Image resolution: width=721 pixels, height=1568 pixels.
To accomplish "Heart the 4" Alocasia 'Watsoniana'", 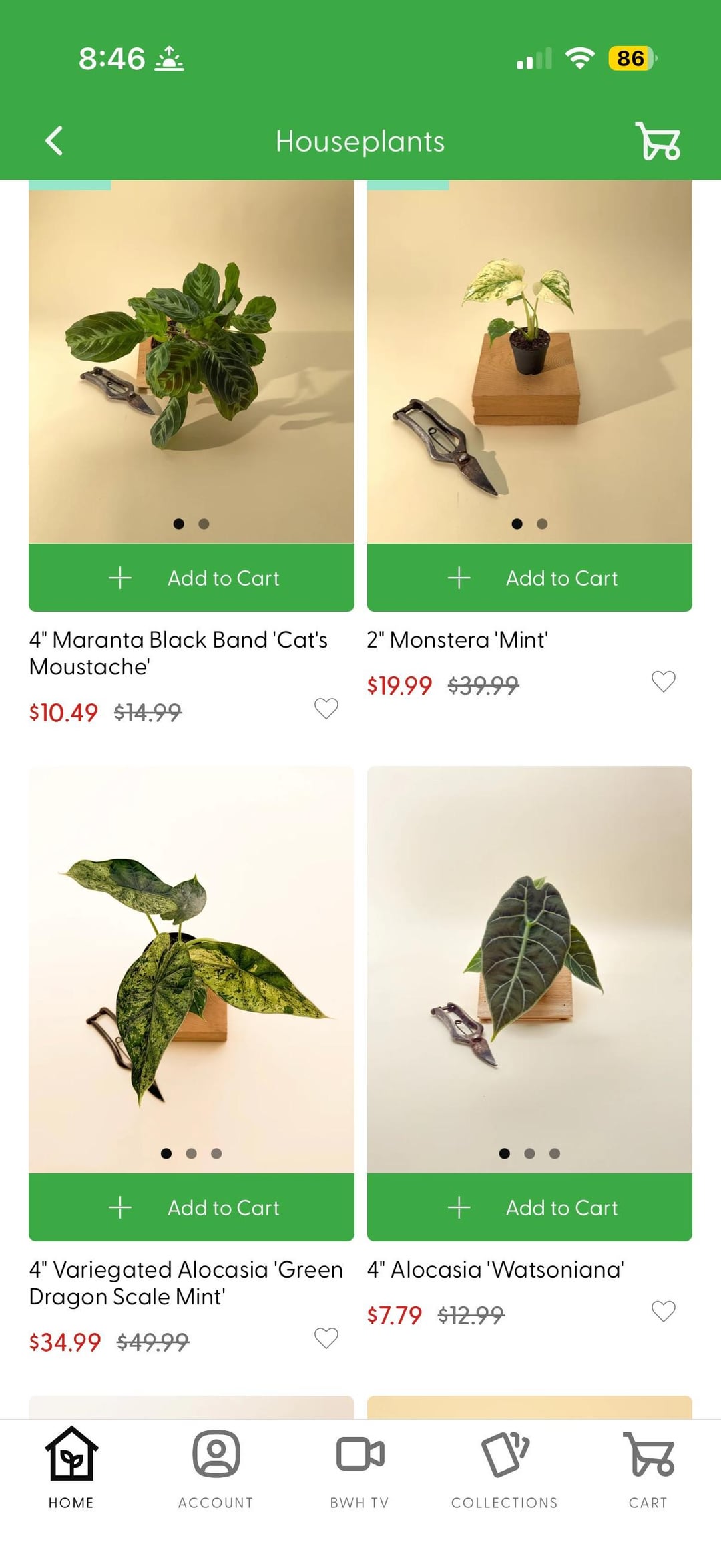I will (663, 1311).
